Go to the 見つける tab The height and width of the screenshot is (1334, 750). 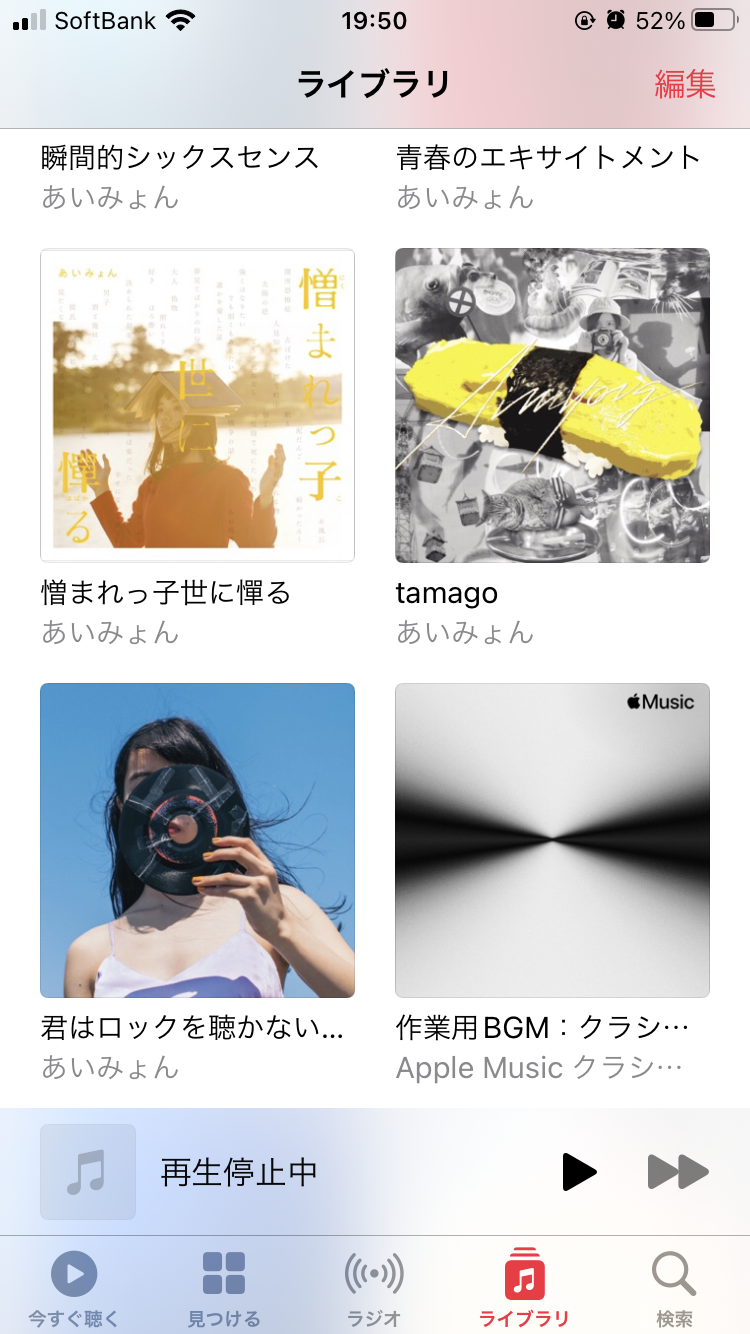coord(224,1286)
